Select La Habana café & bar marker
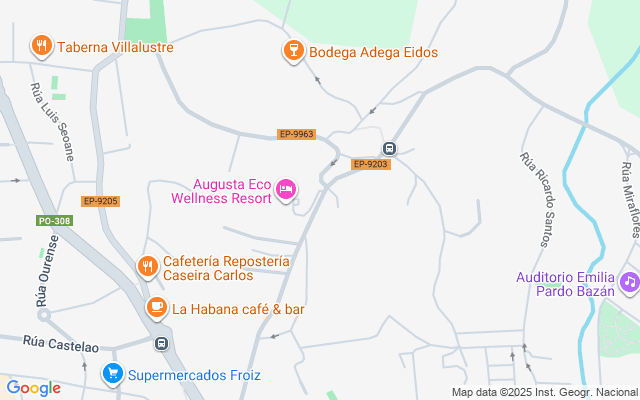The image size is (640, 400). coord(156,308)
